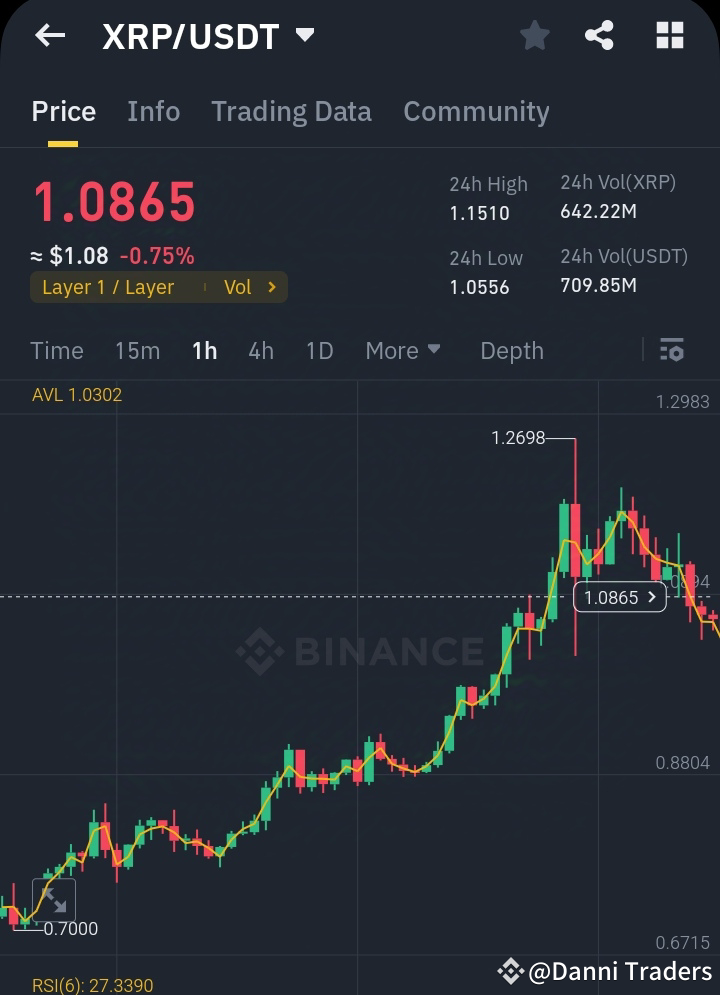The height and width of the screenshot is (995, 720).
Task: Open the markets grid icon top right
Action: click(x=668, y=35)
